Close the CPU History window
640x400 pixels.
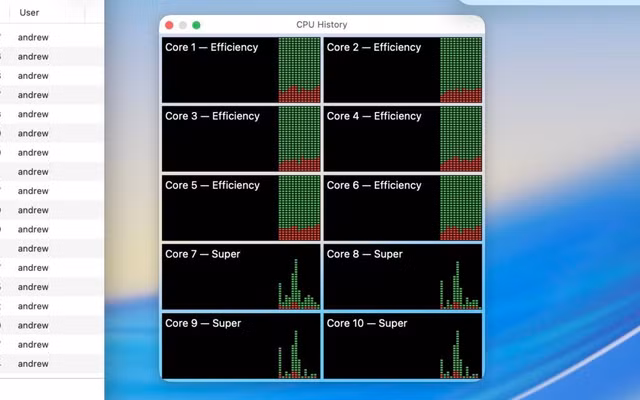[169, 25]
